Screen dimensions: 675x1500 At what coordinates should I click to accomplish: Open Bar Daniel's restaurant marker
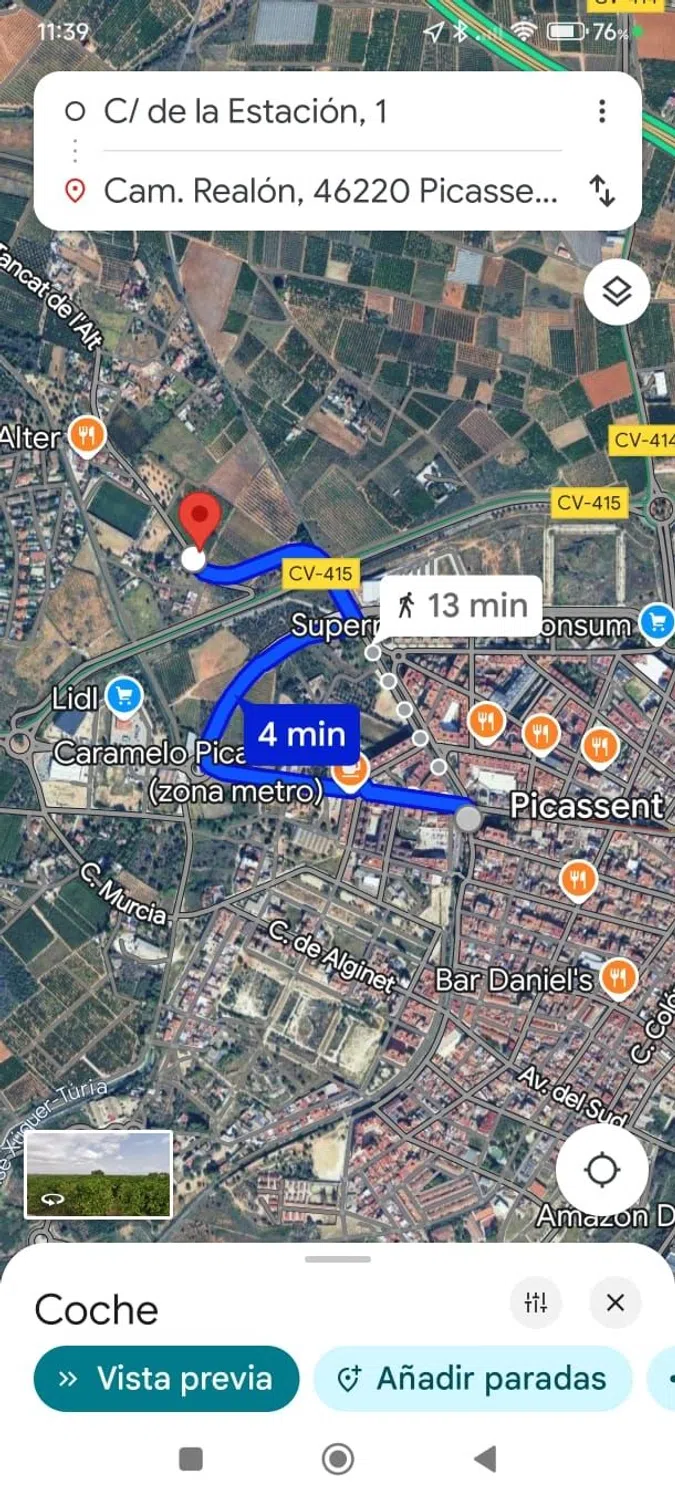click(x=620, y=977)
